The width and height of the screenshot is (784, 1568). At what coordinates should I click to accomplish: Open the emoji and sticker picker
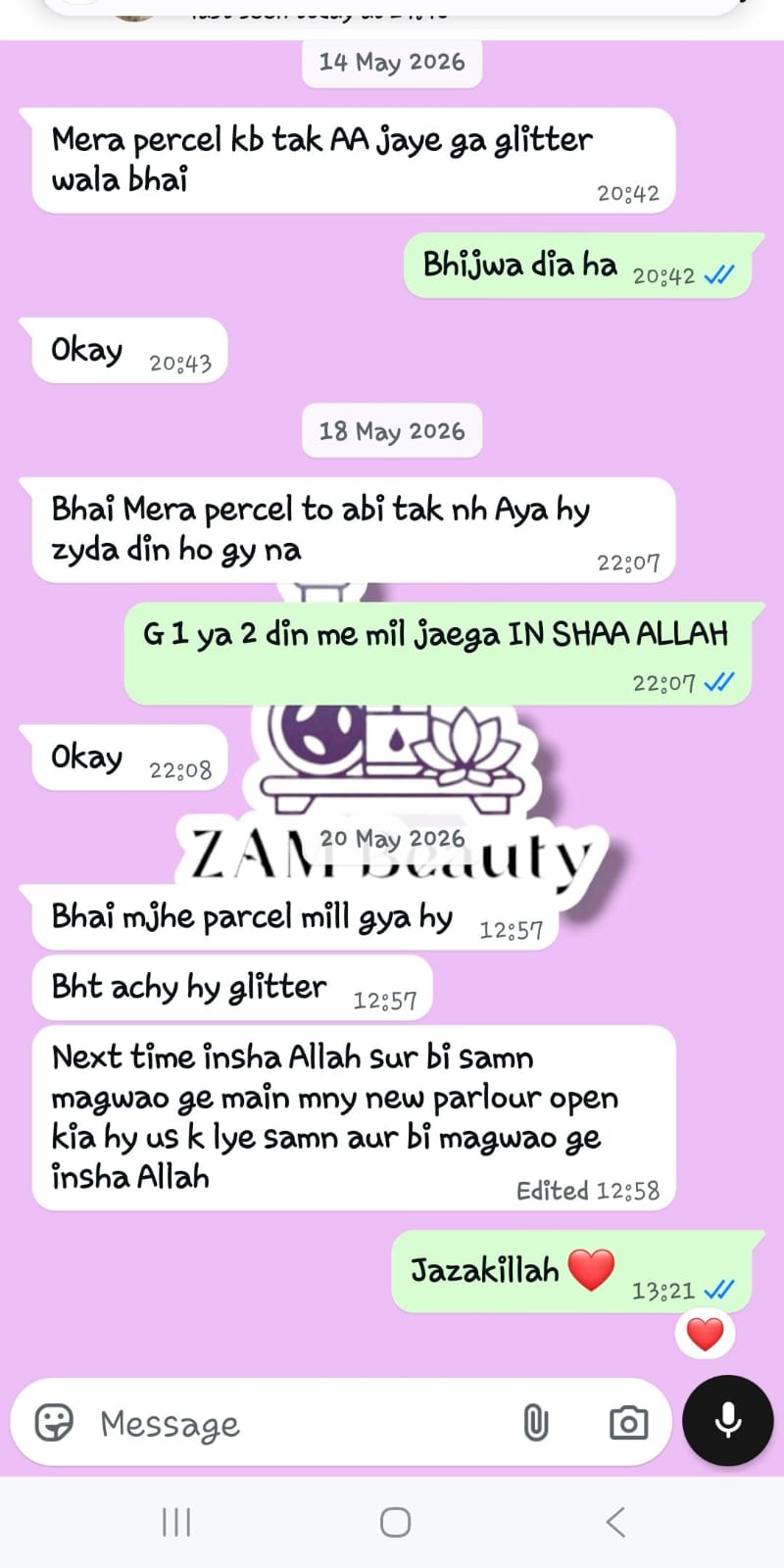[54, 1421]
